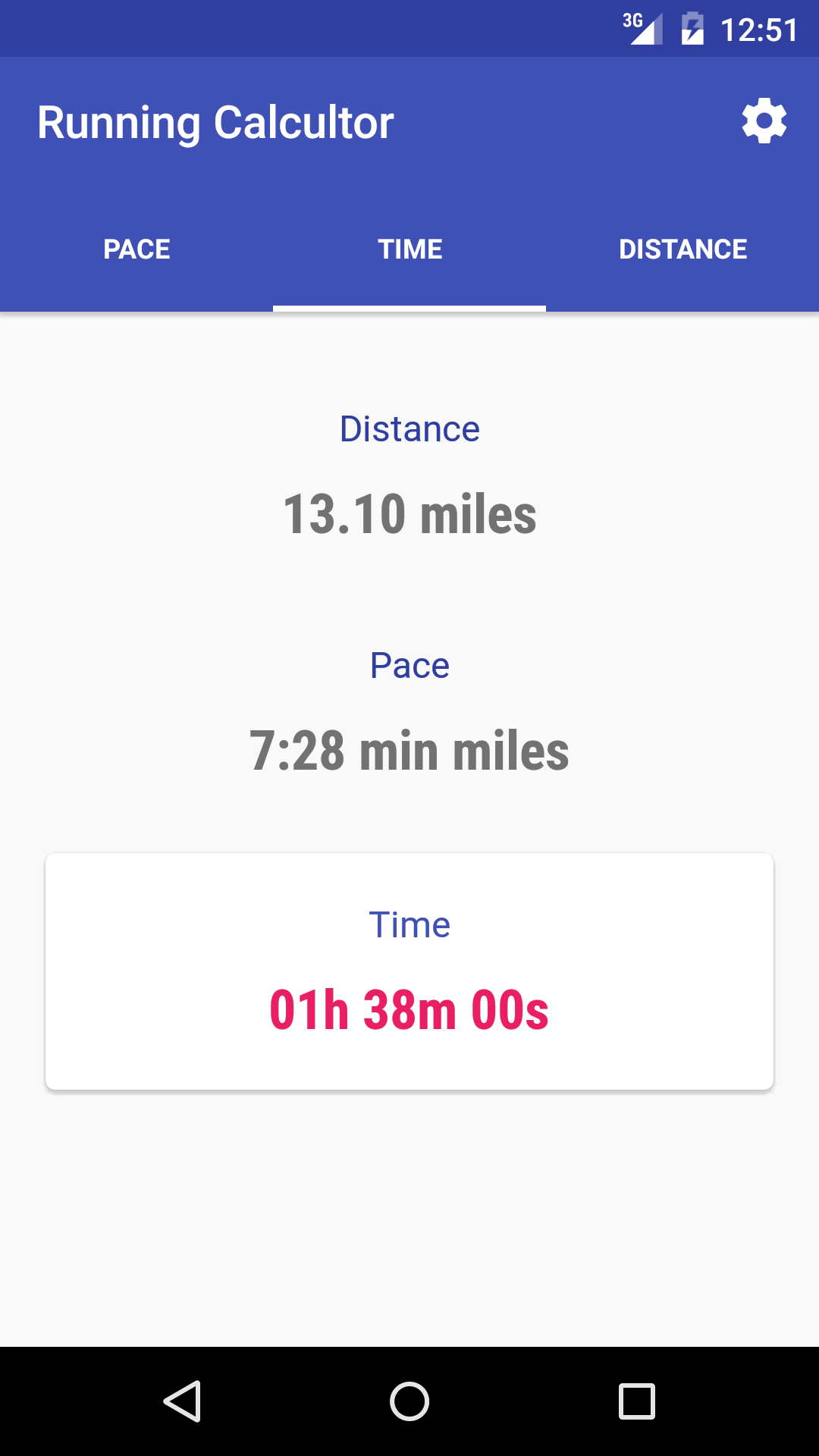
Task: Open recent apps with the square icon
Action: (635, 1401)
